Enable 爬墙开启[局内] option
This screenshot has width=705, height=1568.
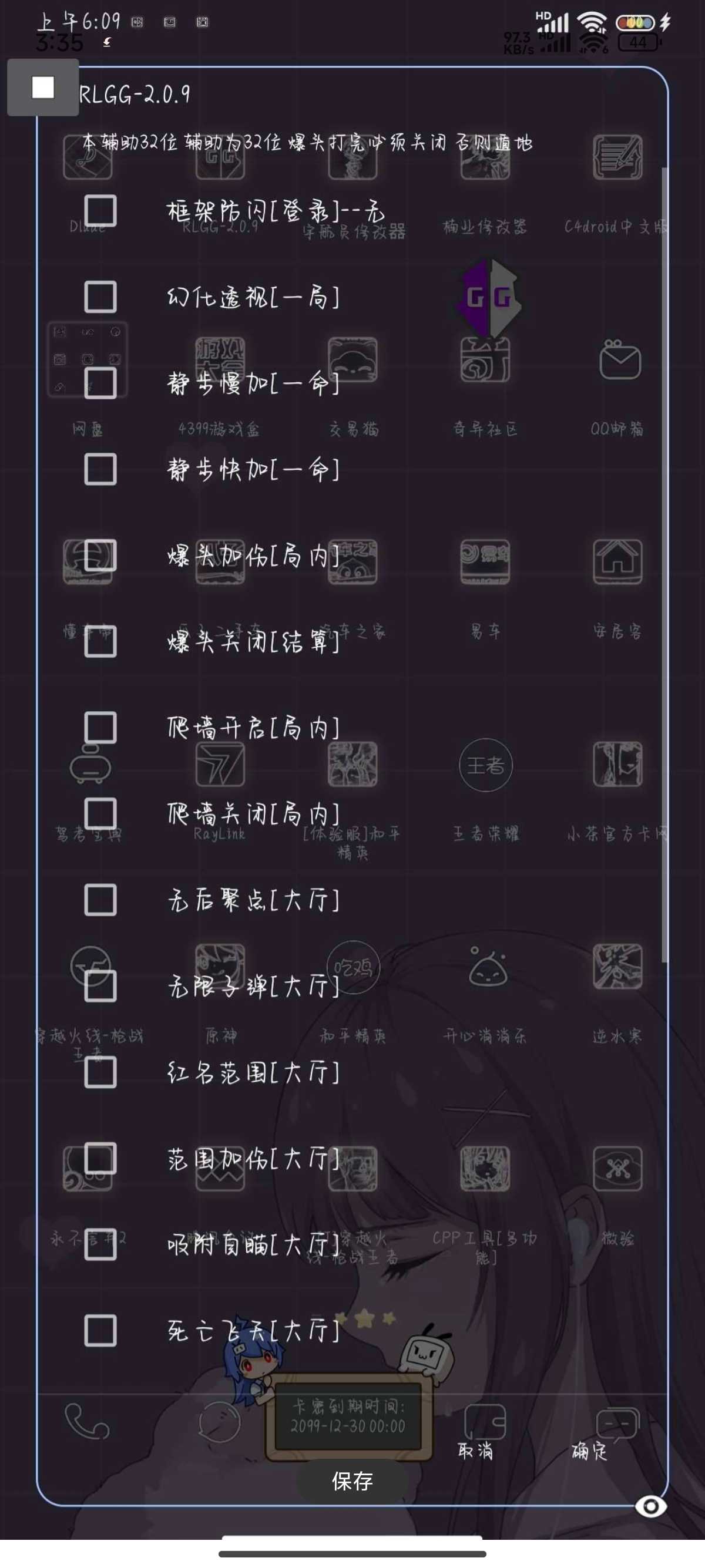100,728
